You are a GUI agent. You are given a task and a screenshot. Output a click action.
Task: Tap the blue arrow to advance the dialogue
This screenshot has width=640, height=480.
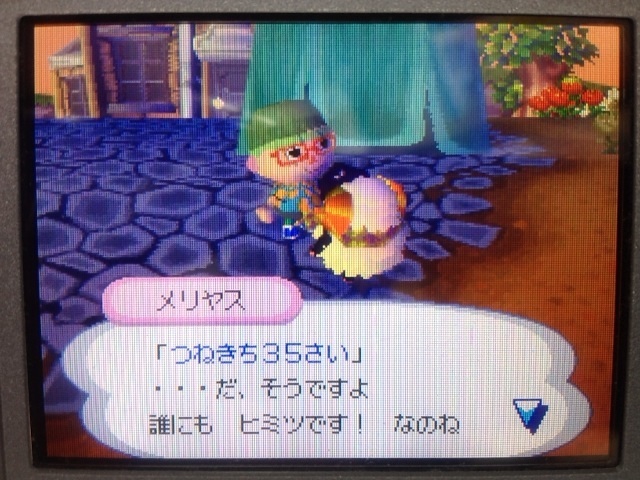(x=529, y=413)
